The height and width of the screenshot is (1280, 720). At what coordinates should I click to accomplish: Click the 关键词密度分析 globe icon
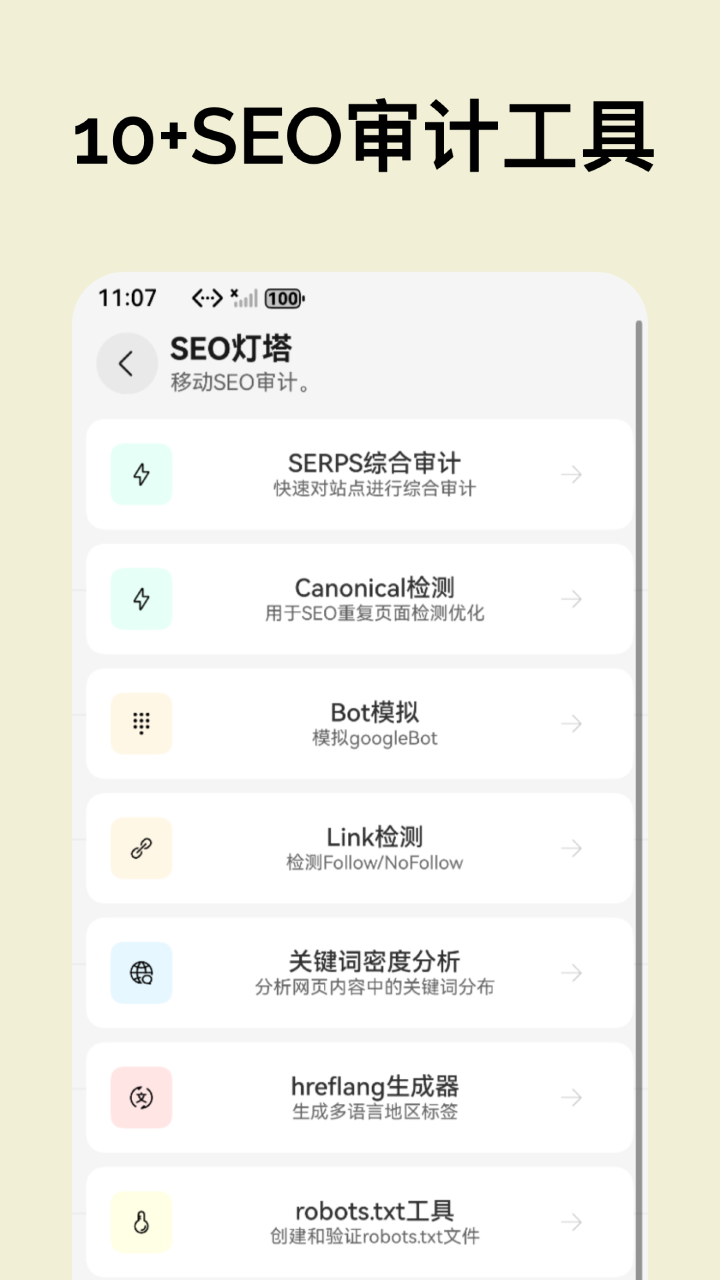click(x=141, y=972)
